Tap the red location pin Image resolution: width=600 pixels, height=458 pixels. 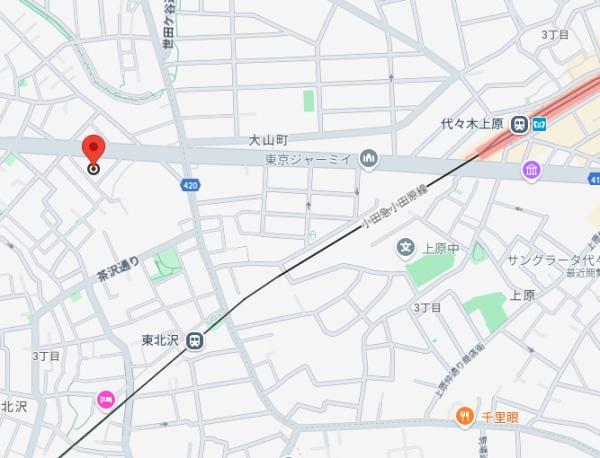(93, 152)
